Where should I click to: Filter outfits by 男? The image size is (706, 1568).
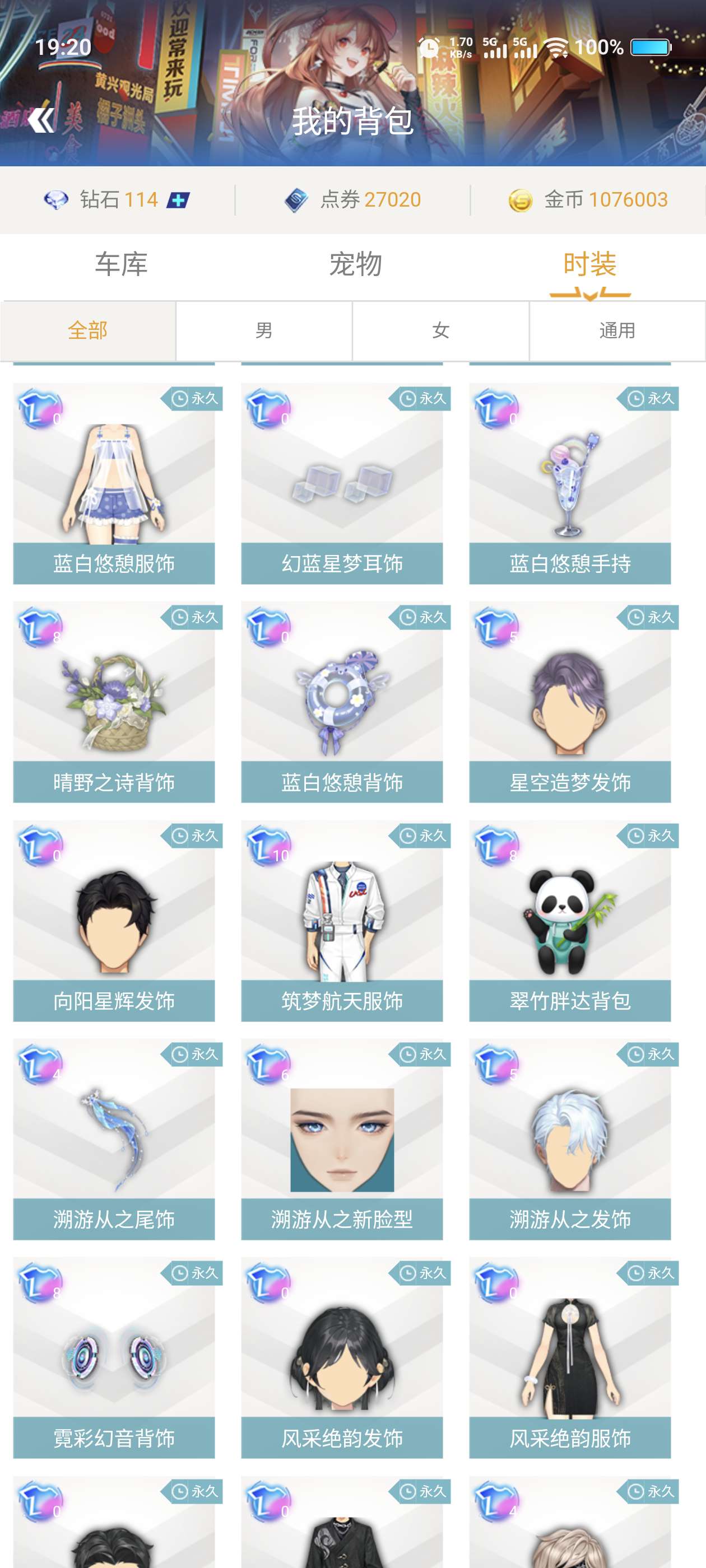pos(264,330)
